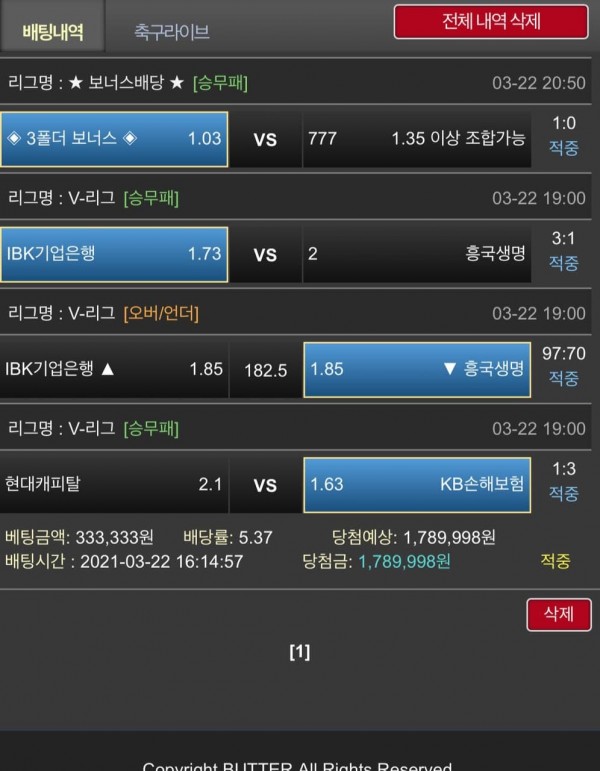Go to page [1]
The height and width of the screenshot is (771, 600).
coord(299,652)
